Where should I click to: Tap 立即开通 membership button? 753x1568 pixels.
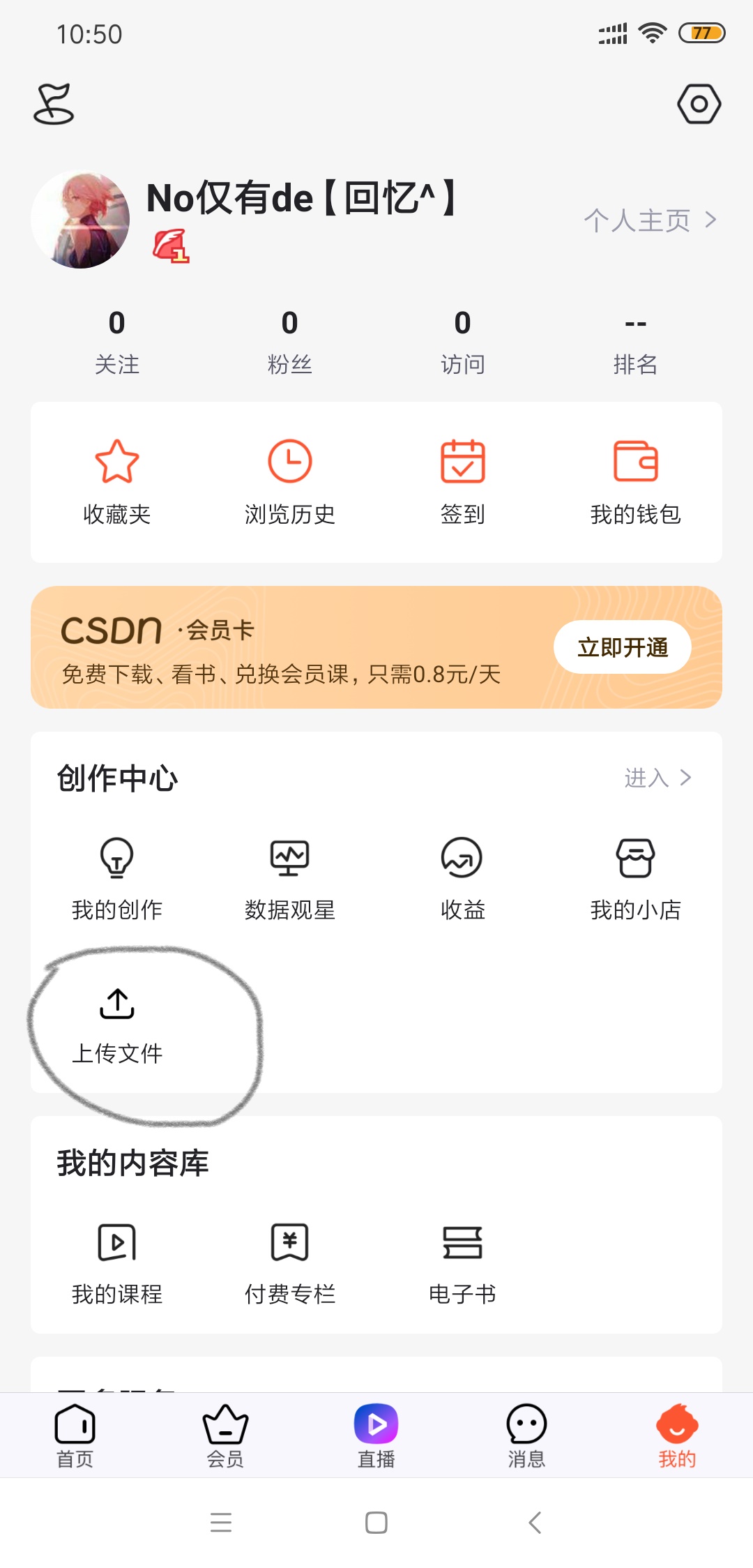coord(622,647)
